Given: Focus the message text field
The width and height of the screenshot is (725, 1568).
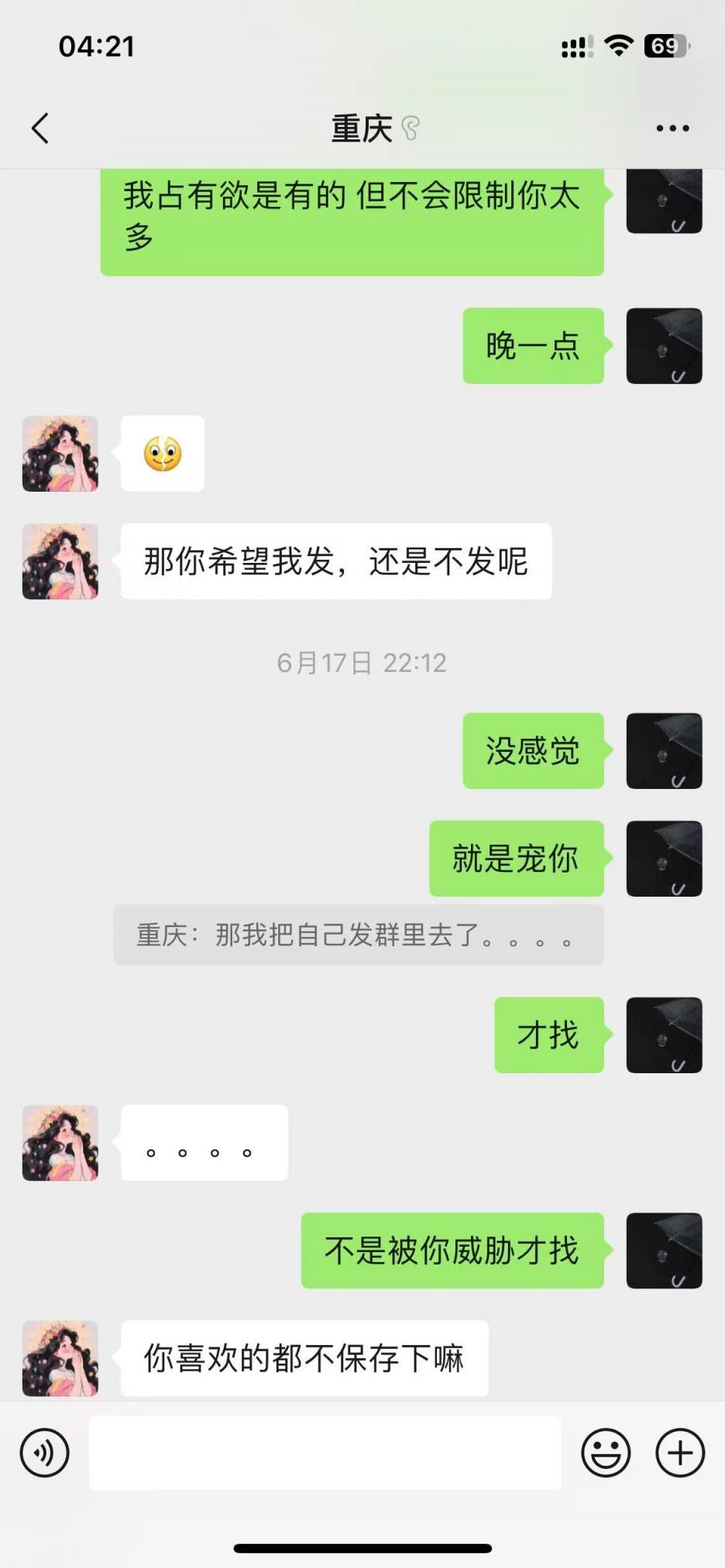Looking at the screenshot, I should tap(325, 1453).
